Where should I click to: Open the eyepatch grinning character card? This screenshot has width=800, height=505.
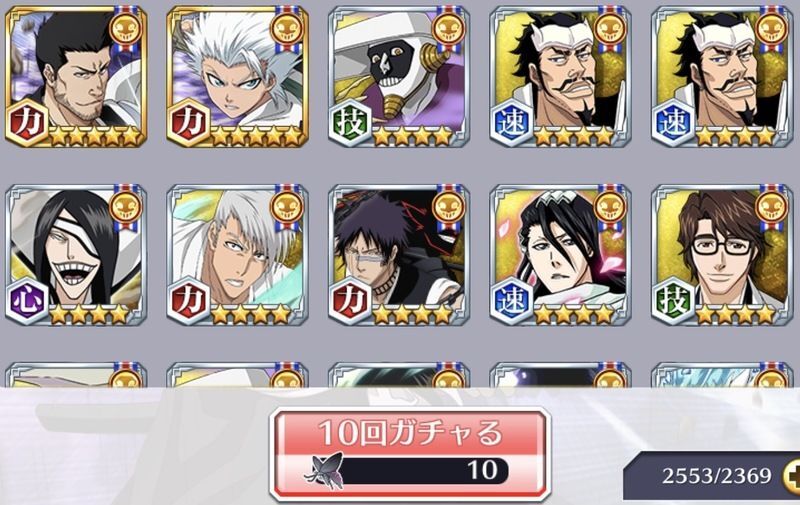coord(76,255)
